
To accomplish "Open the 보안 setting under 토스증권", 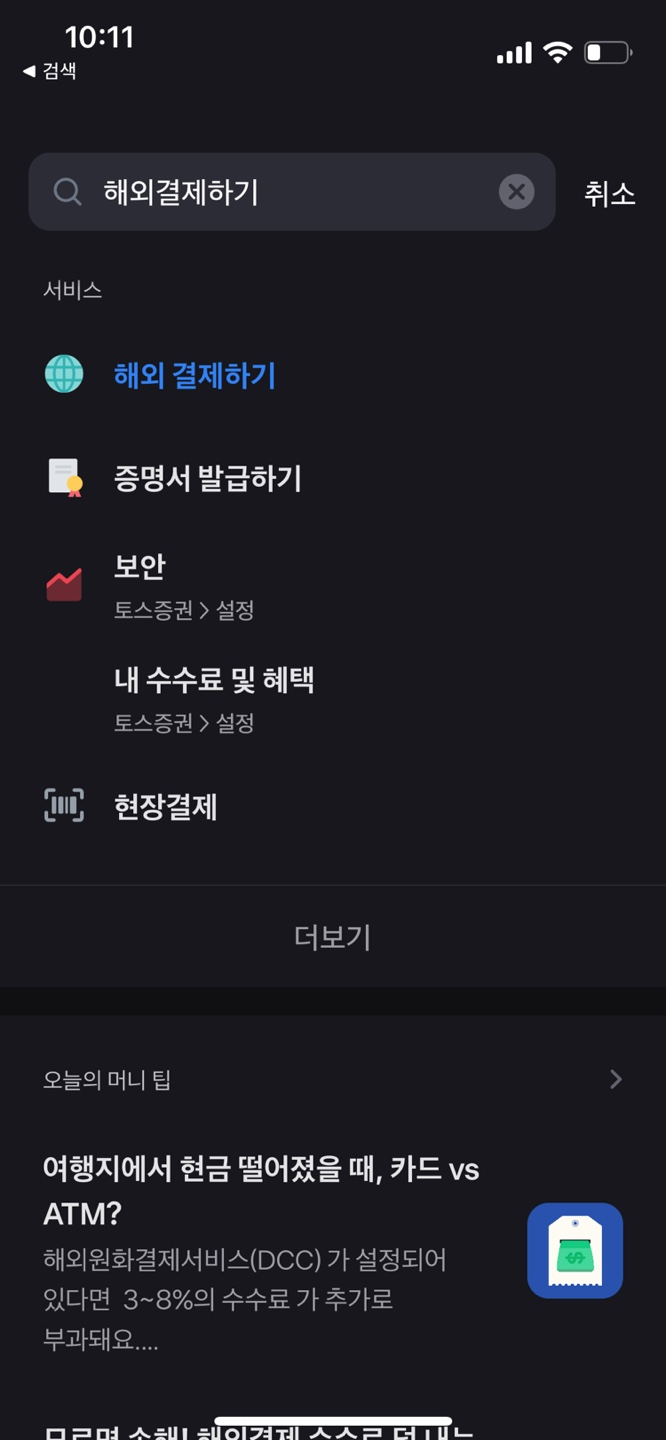I will click(x=333, y=585).
